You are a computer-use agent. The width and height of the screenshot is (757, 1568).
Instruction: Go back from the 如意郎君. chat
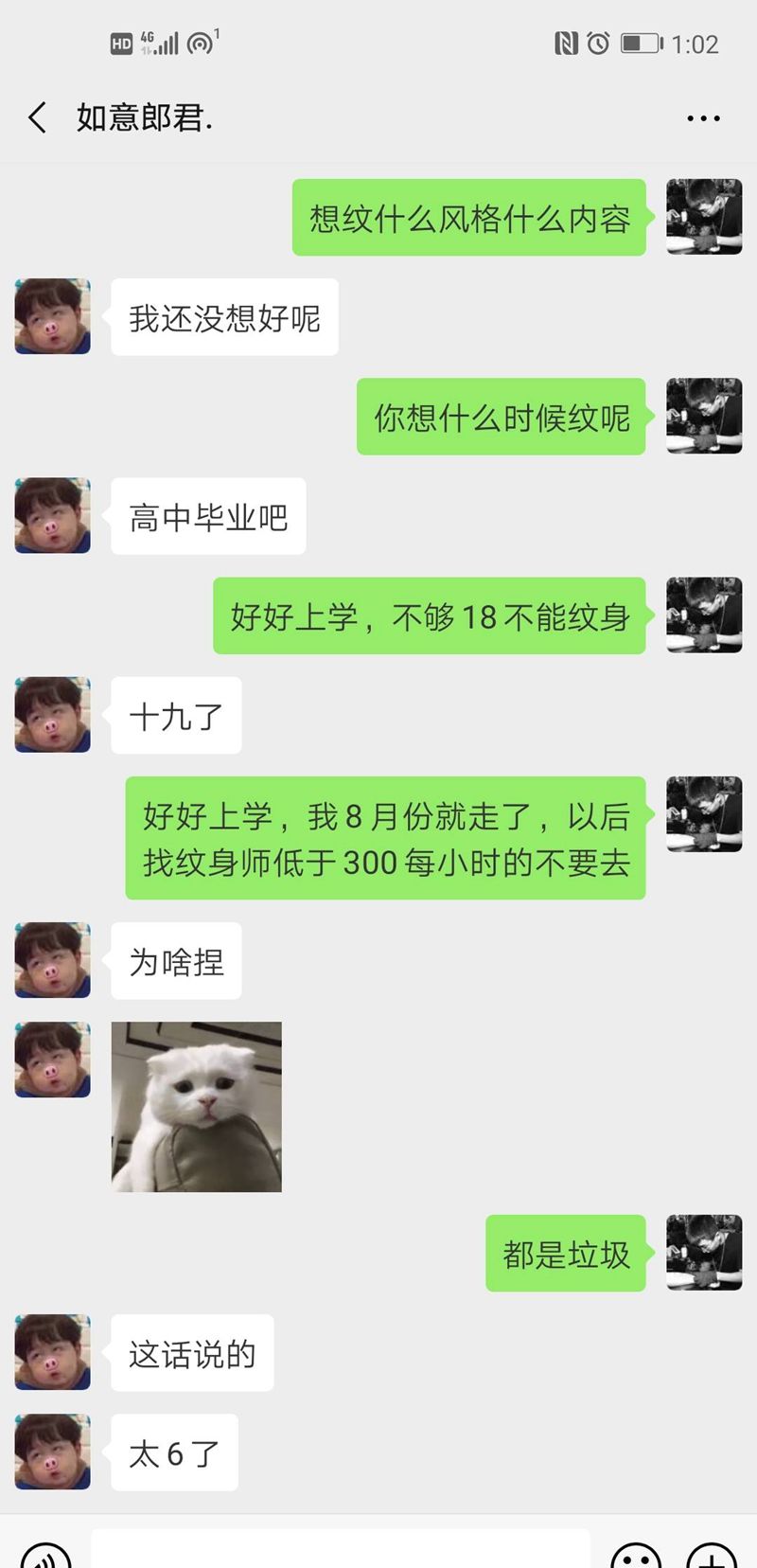(38, 118)
